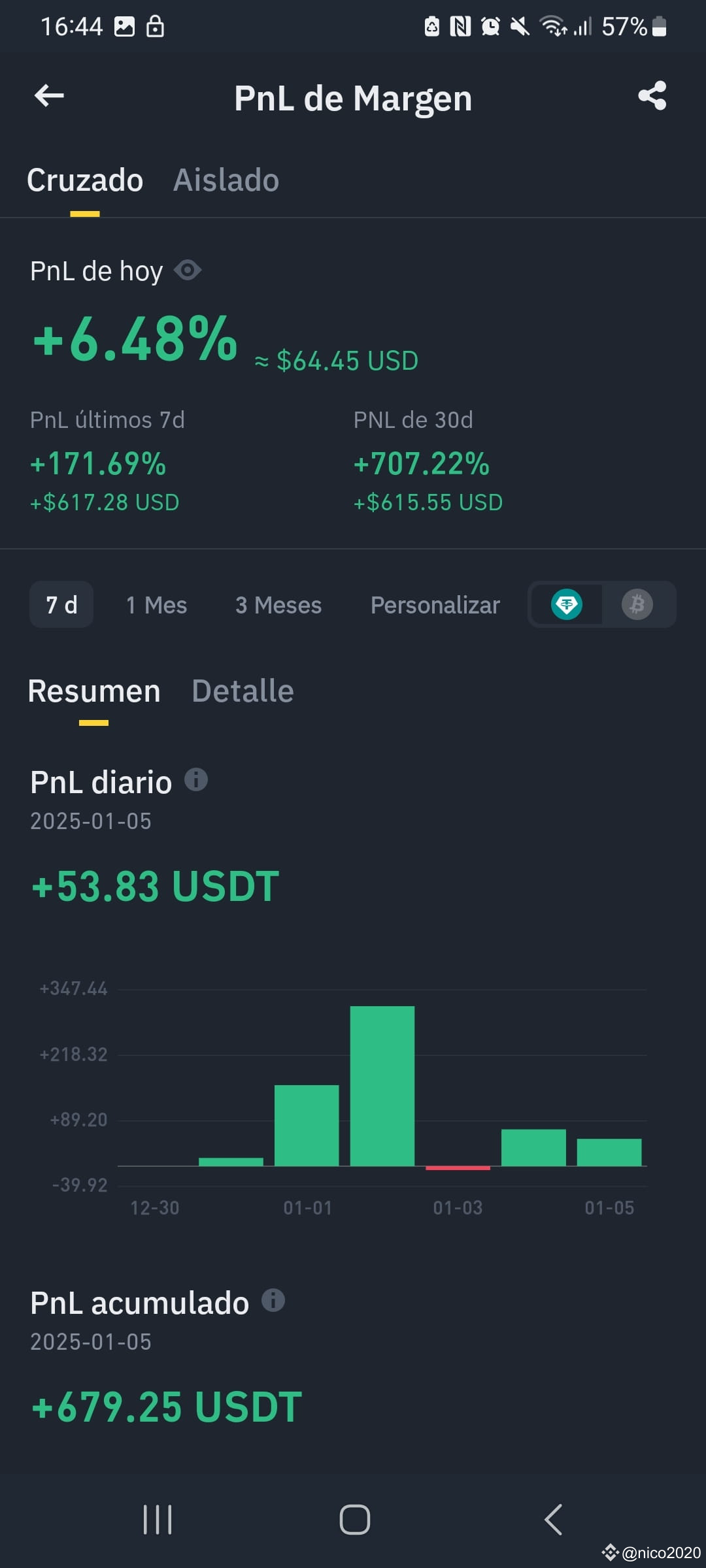Switch chart currency to Bitcoin
706x1568 pixels.
coord(635,604)
